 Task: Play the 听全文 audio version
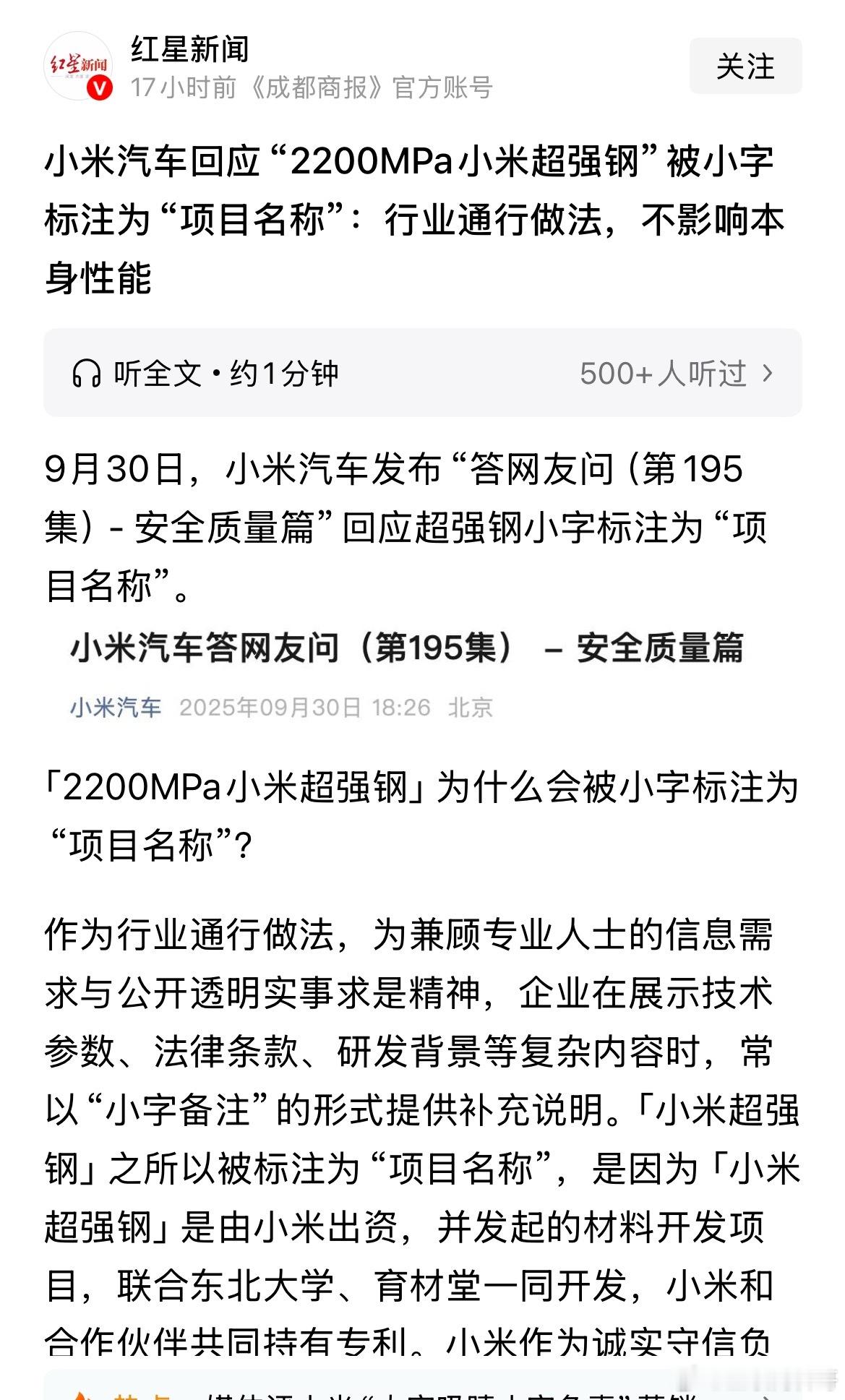click(205, 374)
